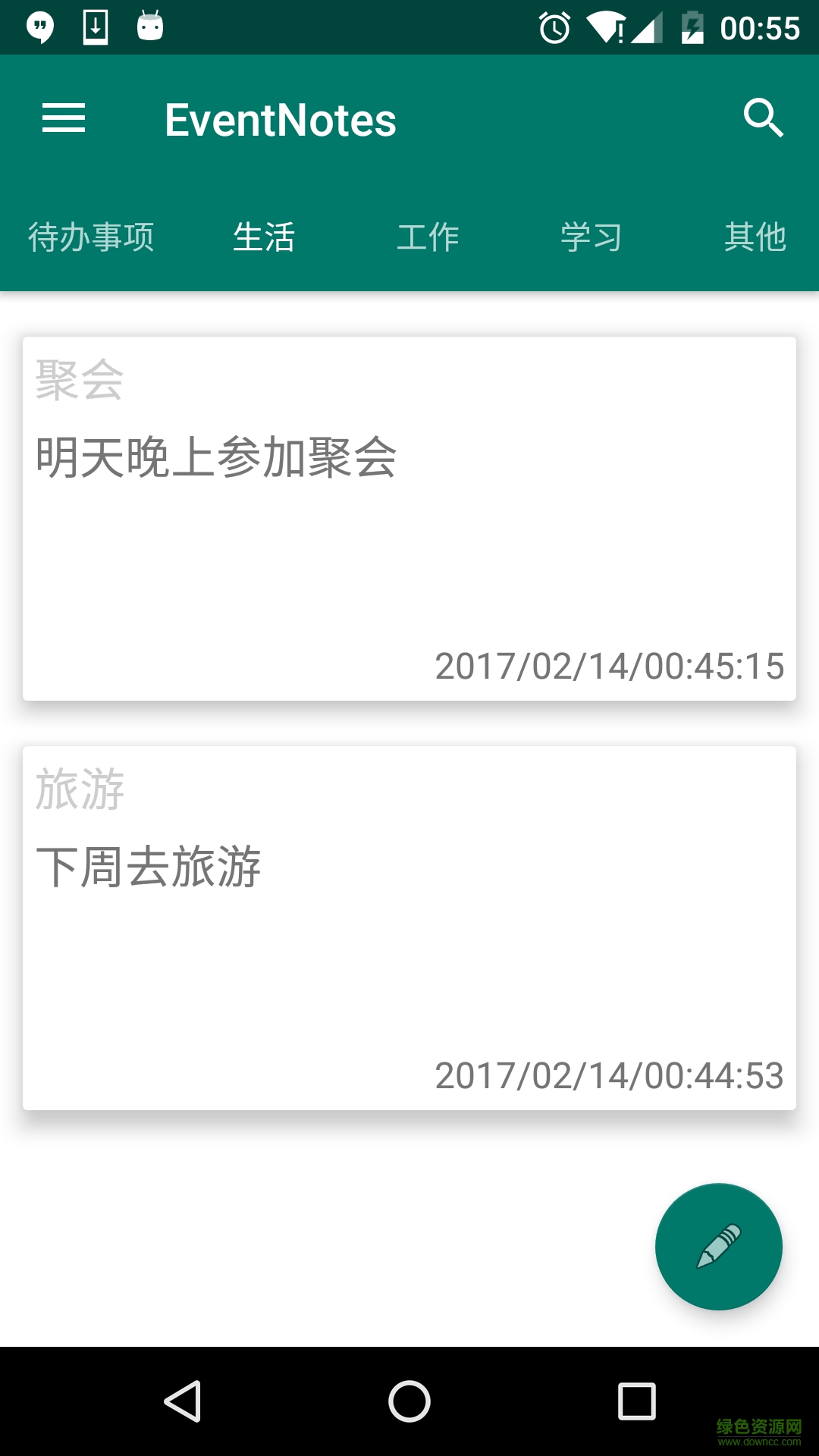Select the 生活 tab

[x=264, y=237]
